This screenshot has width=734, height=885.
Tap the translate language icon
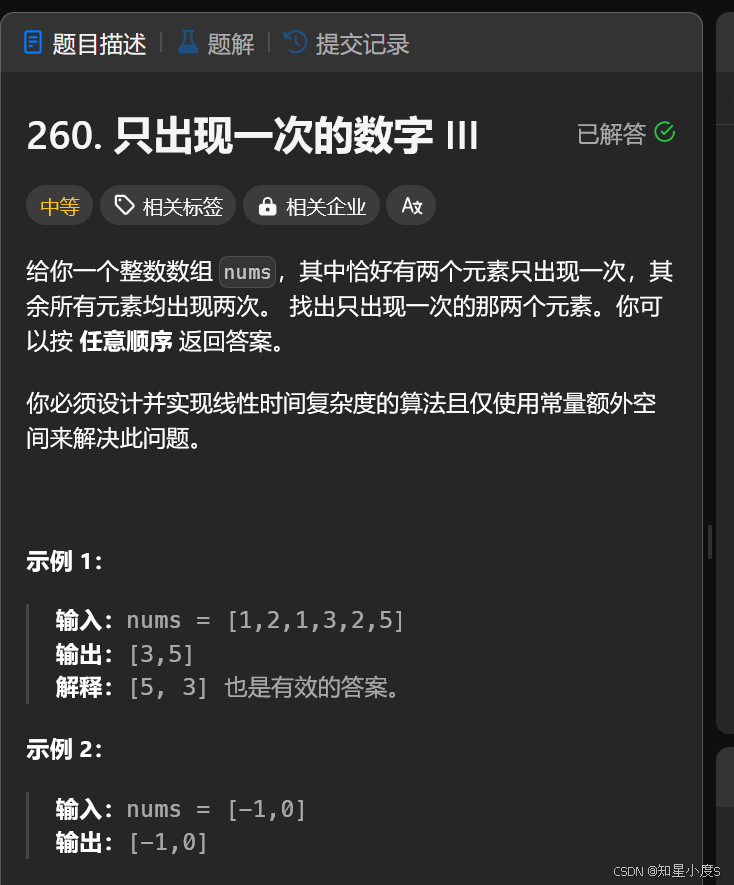pyautogui.click(x=411, y=206)
